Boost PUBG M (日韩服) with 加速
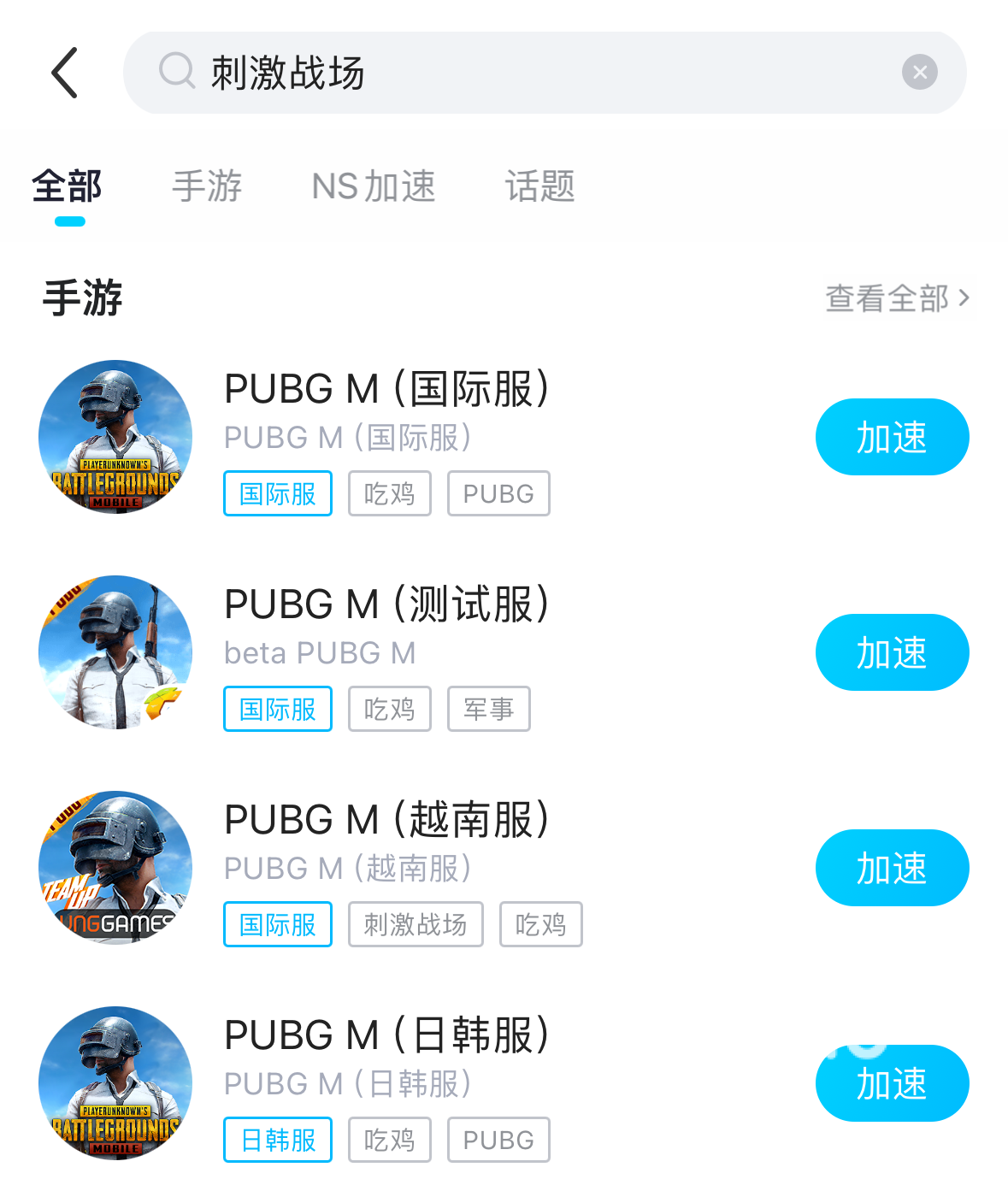1008x1179 pixels. pyautogui.click(x=892, y=1083)
